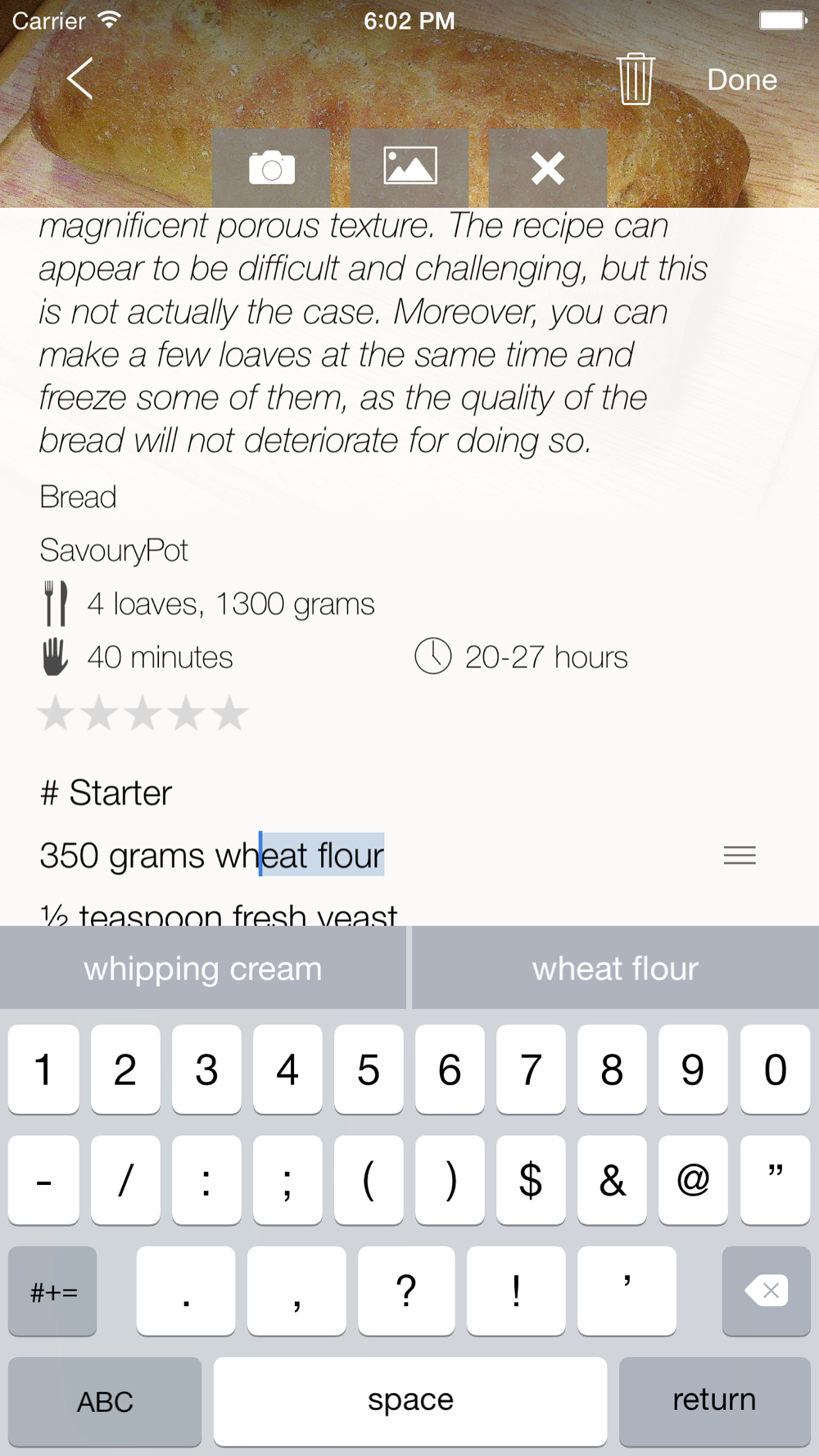
Task: Edit the "4 loaves, 1300 grams" field
Action: pos(231,604)
